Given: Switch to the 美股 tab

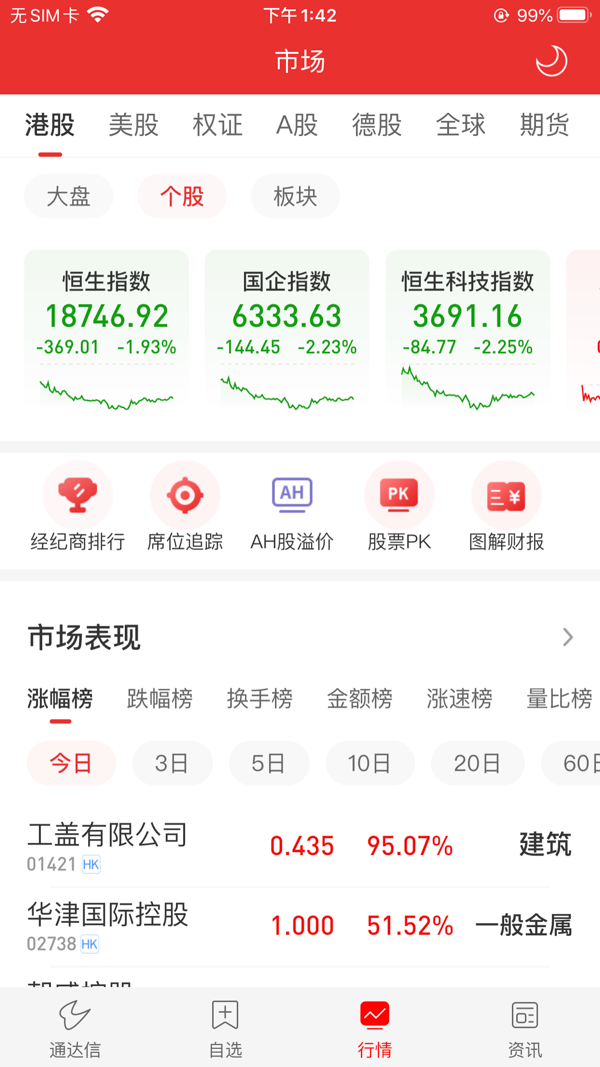Looking at the screenshot, I should (134, 125).
